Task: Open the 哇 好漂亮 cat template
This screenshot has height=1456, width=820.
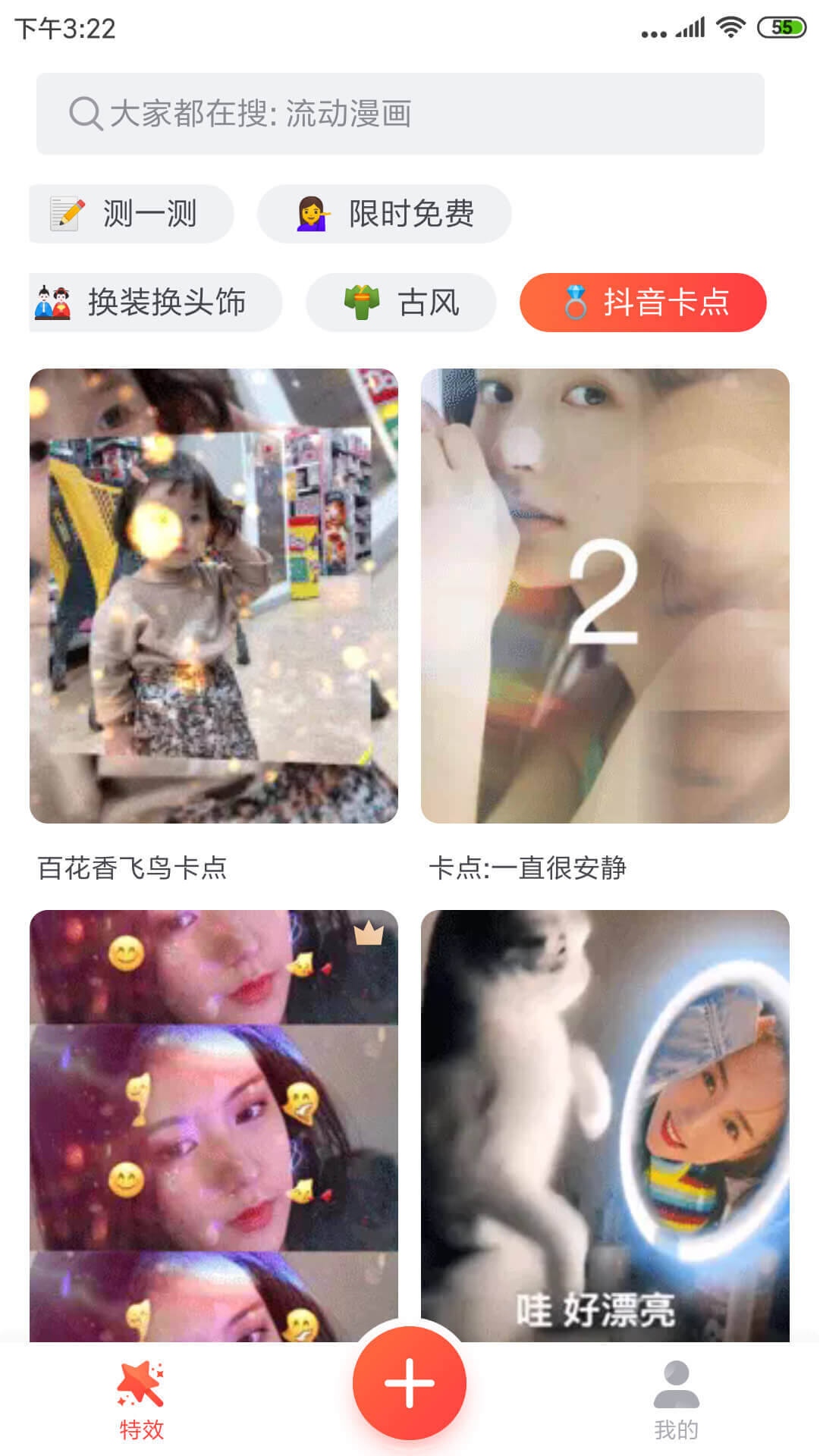Action: point(605,1125)
